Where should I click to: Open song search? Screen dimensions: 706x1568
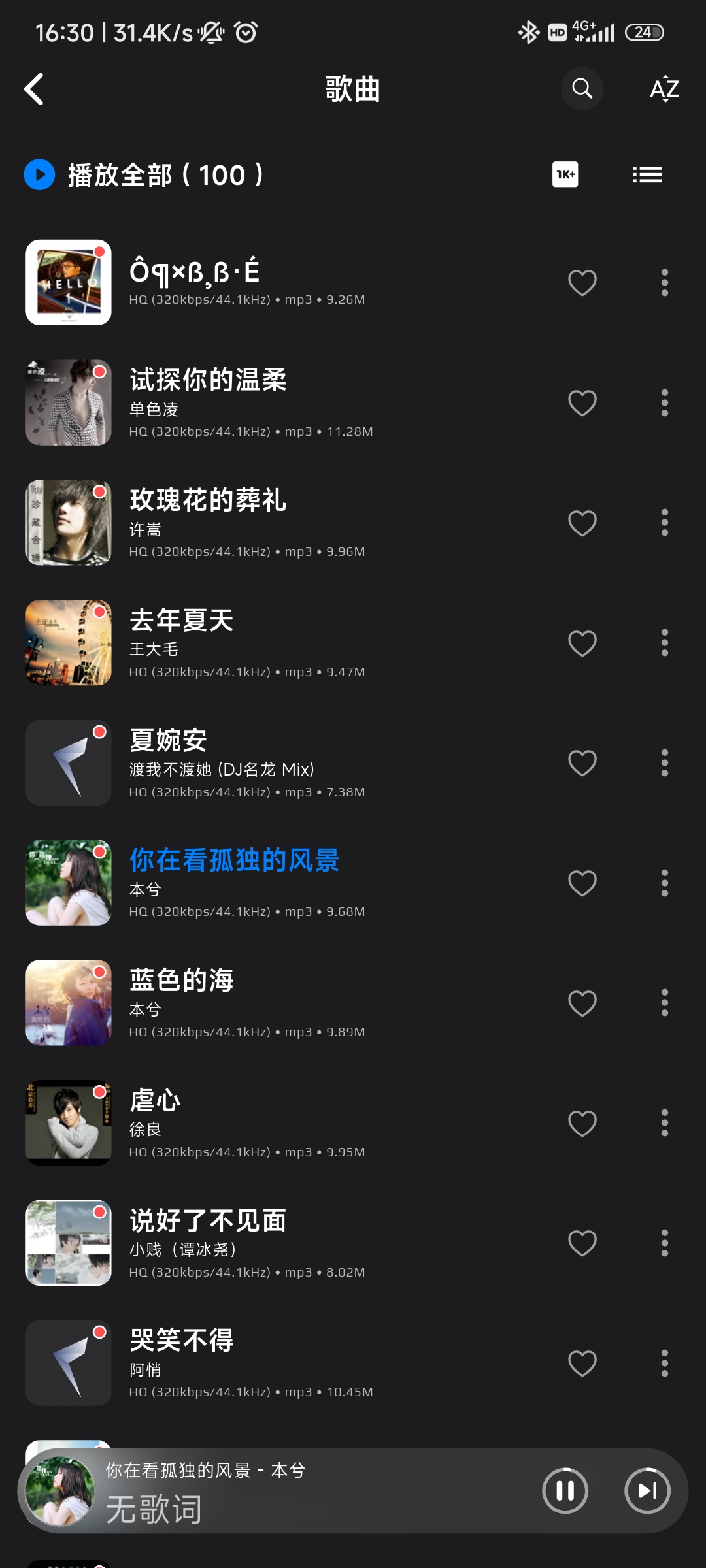582,88
